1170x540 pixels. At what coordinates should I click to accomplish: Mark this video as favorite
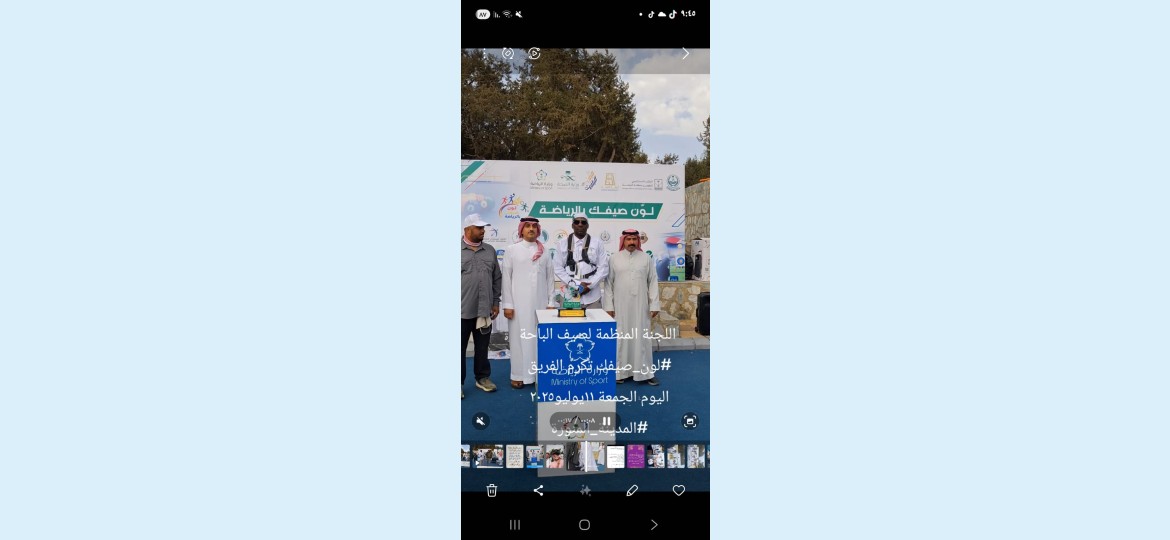point(678,490)
